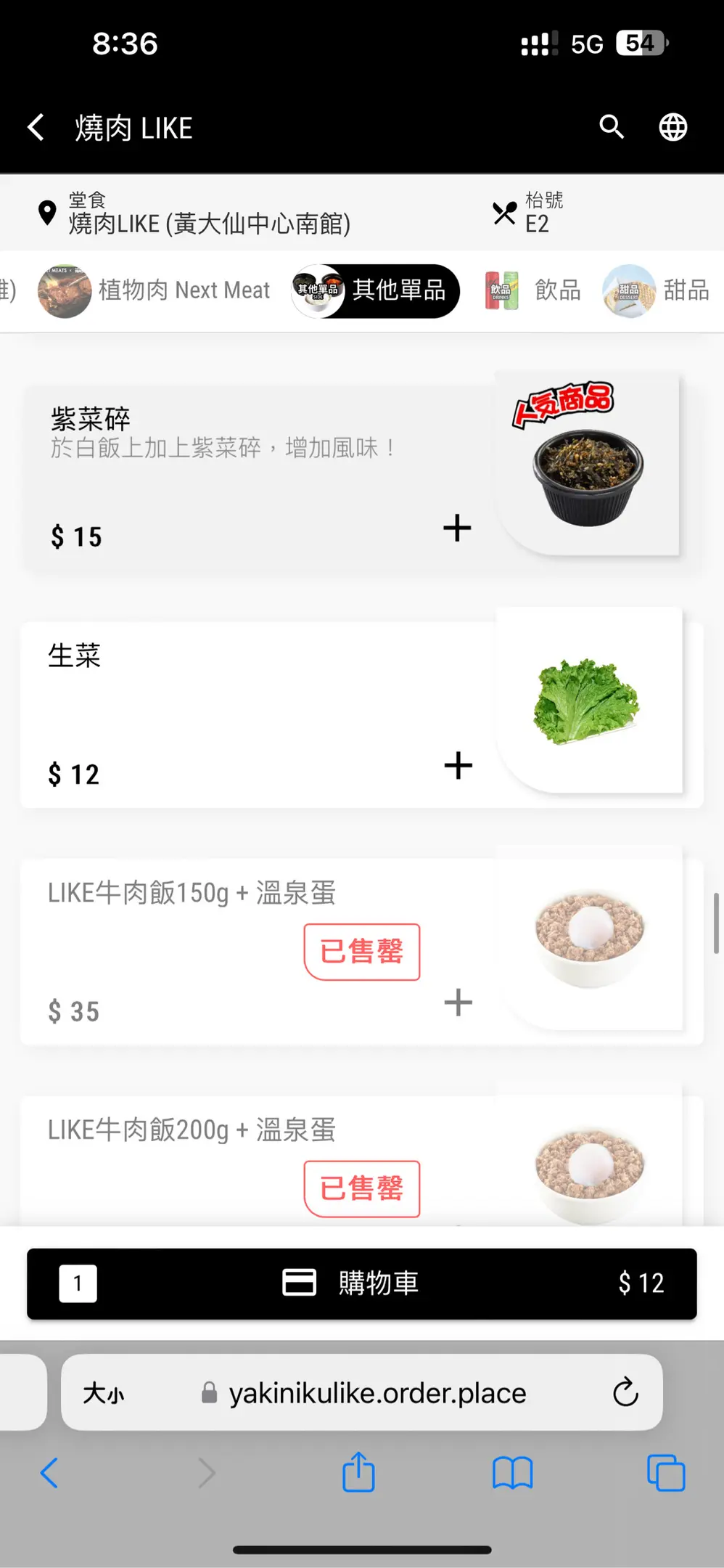
Task: Open the 購物車 cart bar
Action: (x=361, y=1283)
